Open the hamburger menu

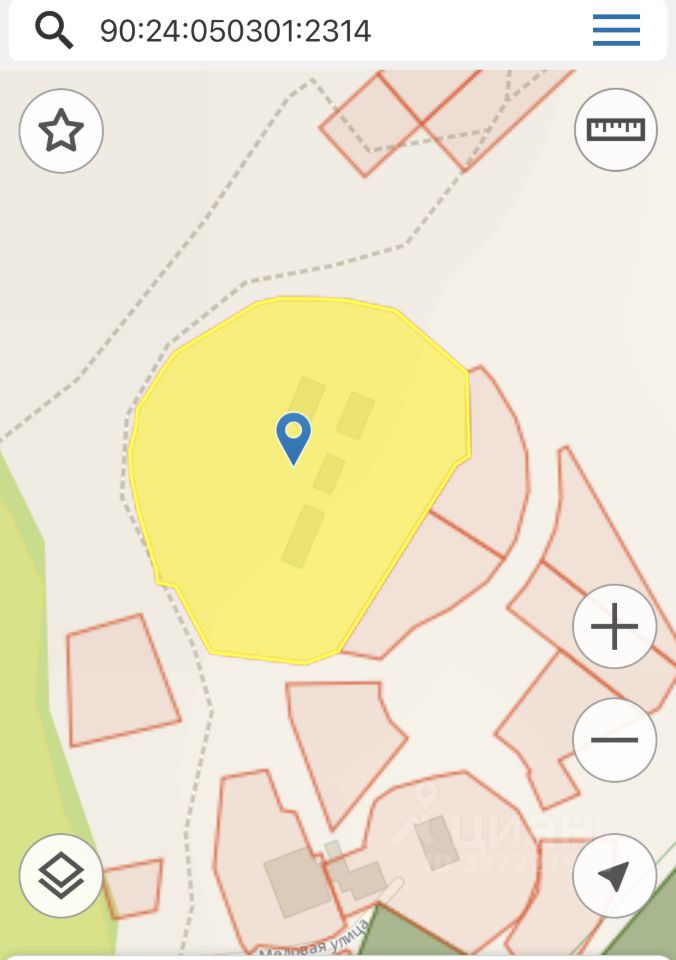(616, 31)
